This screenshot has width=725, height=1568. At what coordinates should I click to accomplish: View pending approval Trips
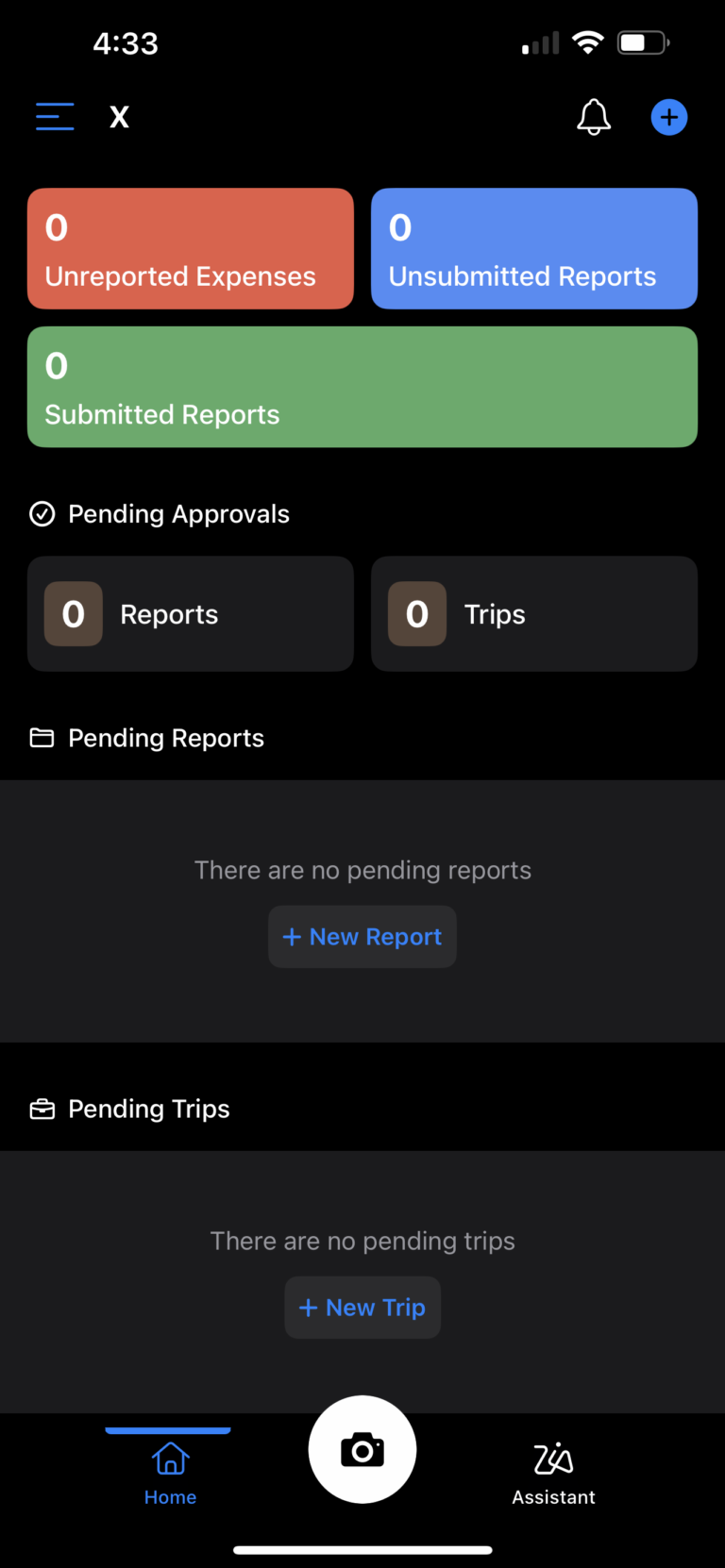[534, 614]
